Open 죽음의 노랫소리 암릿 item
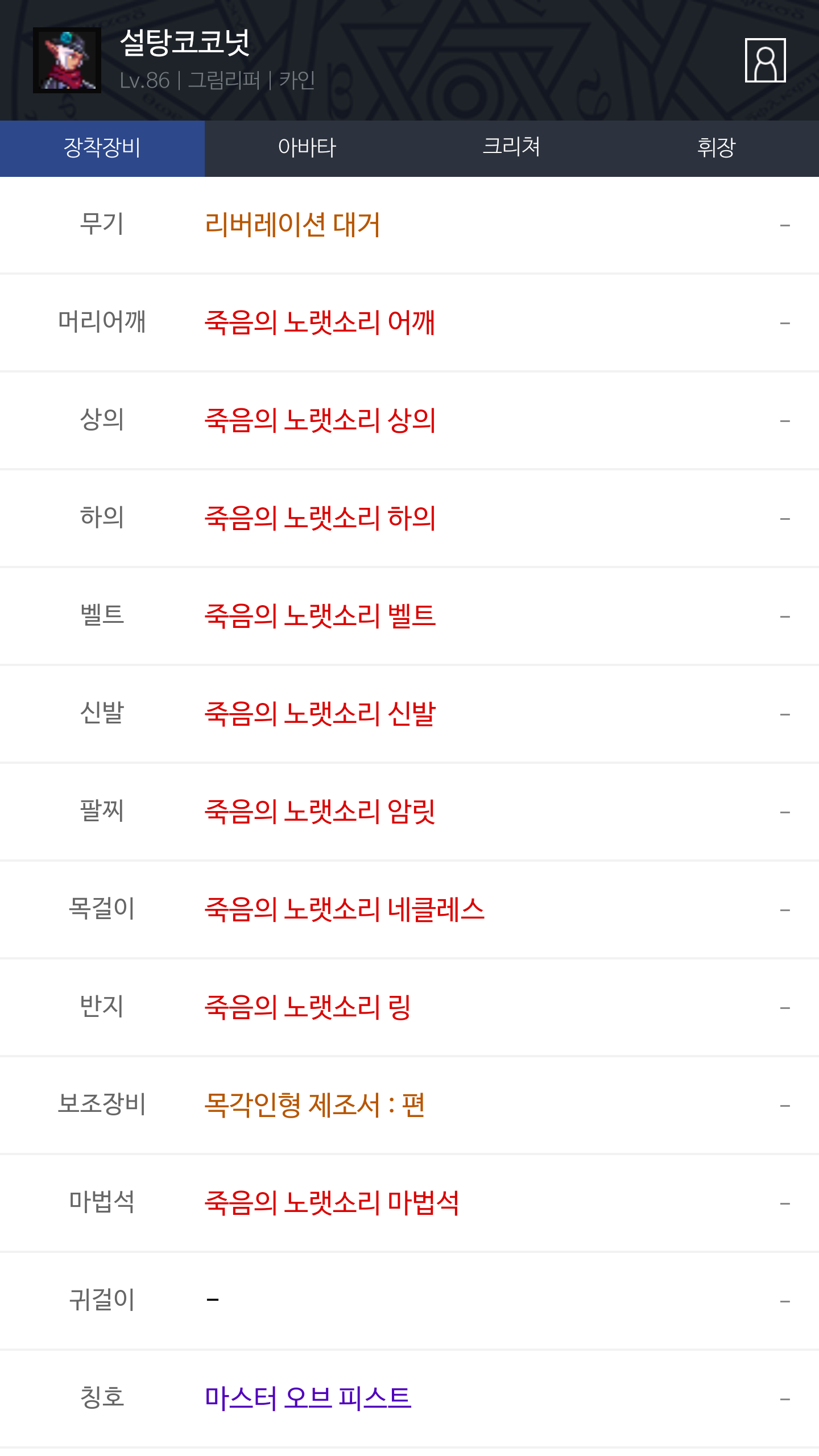Image resolution: width=819 pixels, height=1456 pixels. click(x=320, y=812)
